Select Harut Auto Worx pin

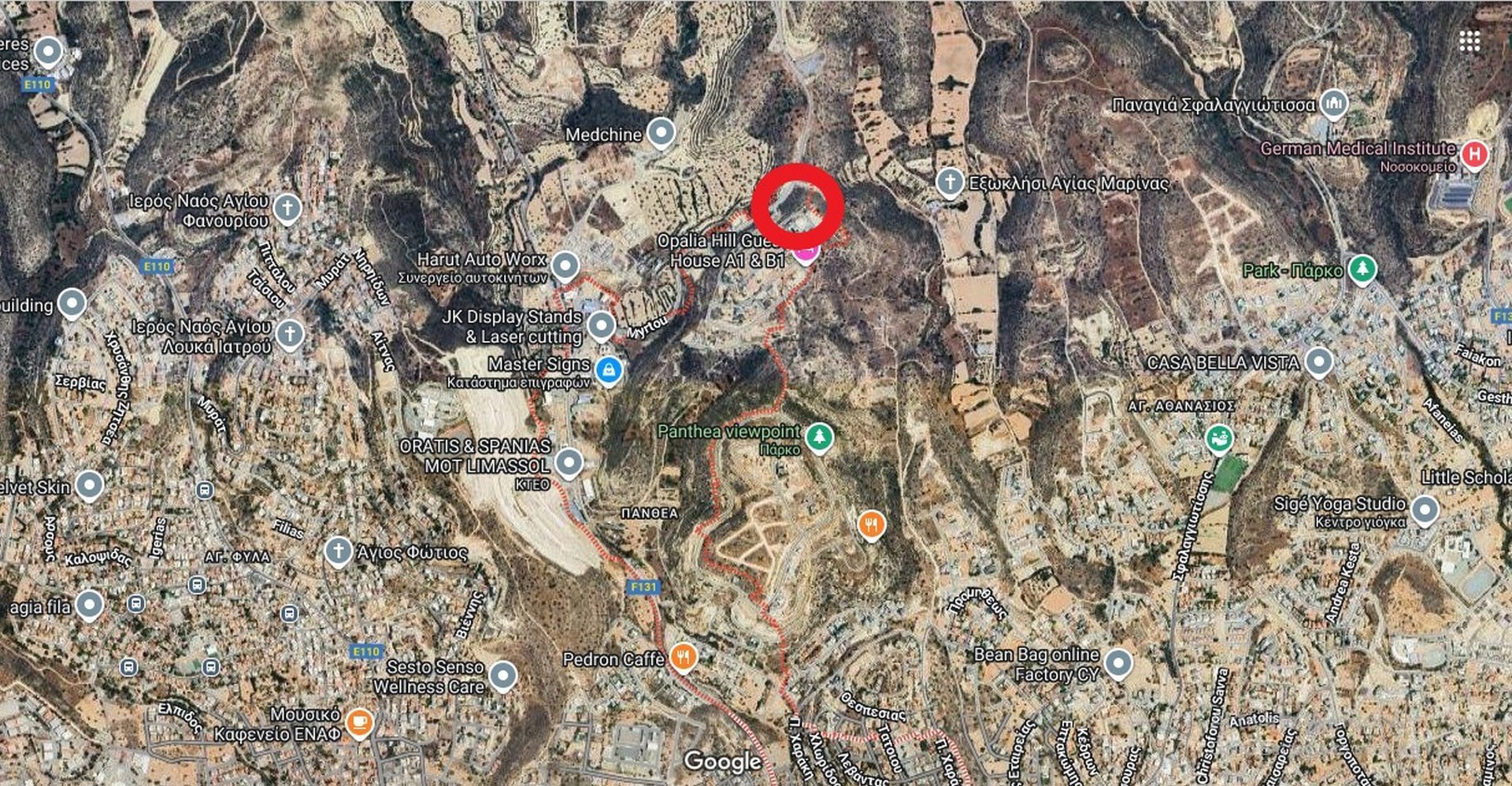point(565,265)
